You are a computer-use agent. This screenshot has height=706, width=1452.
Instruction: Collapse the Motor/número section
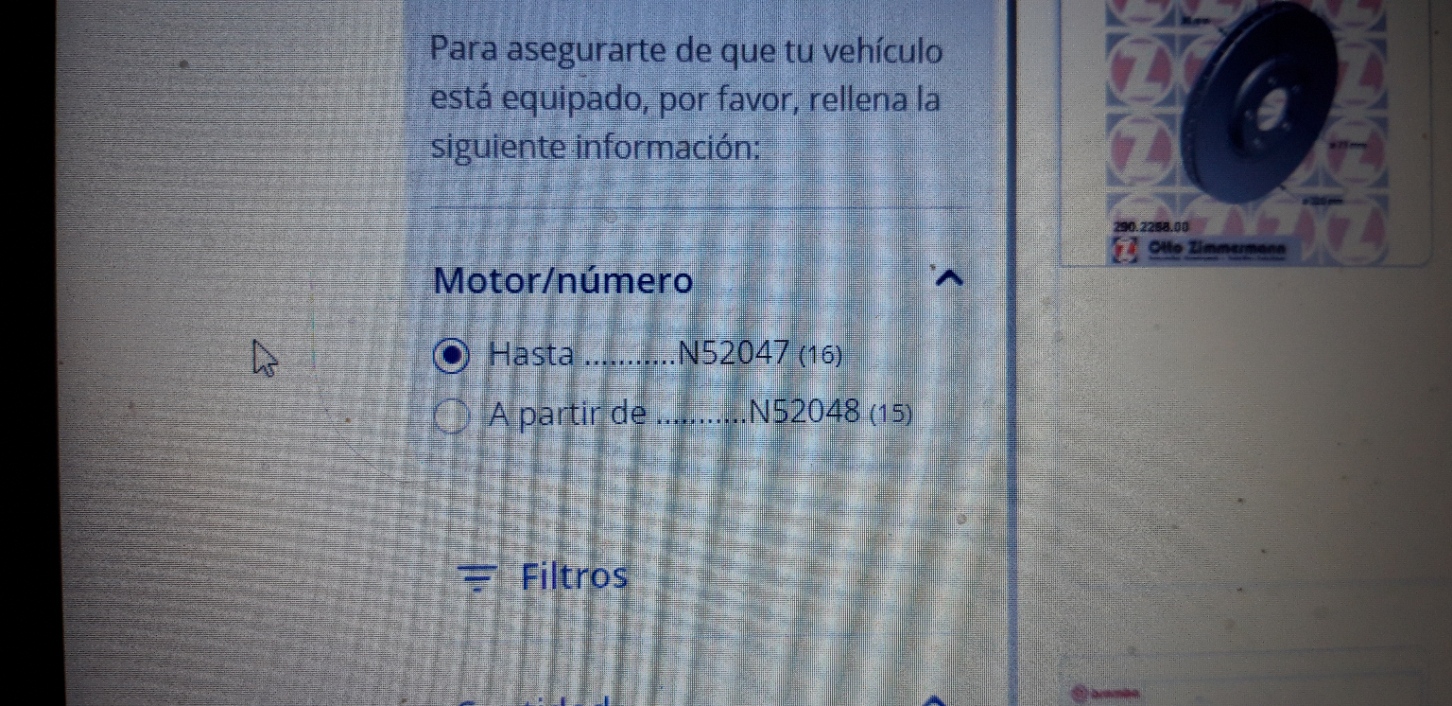click(x=948, y=279)
